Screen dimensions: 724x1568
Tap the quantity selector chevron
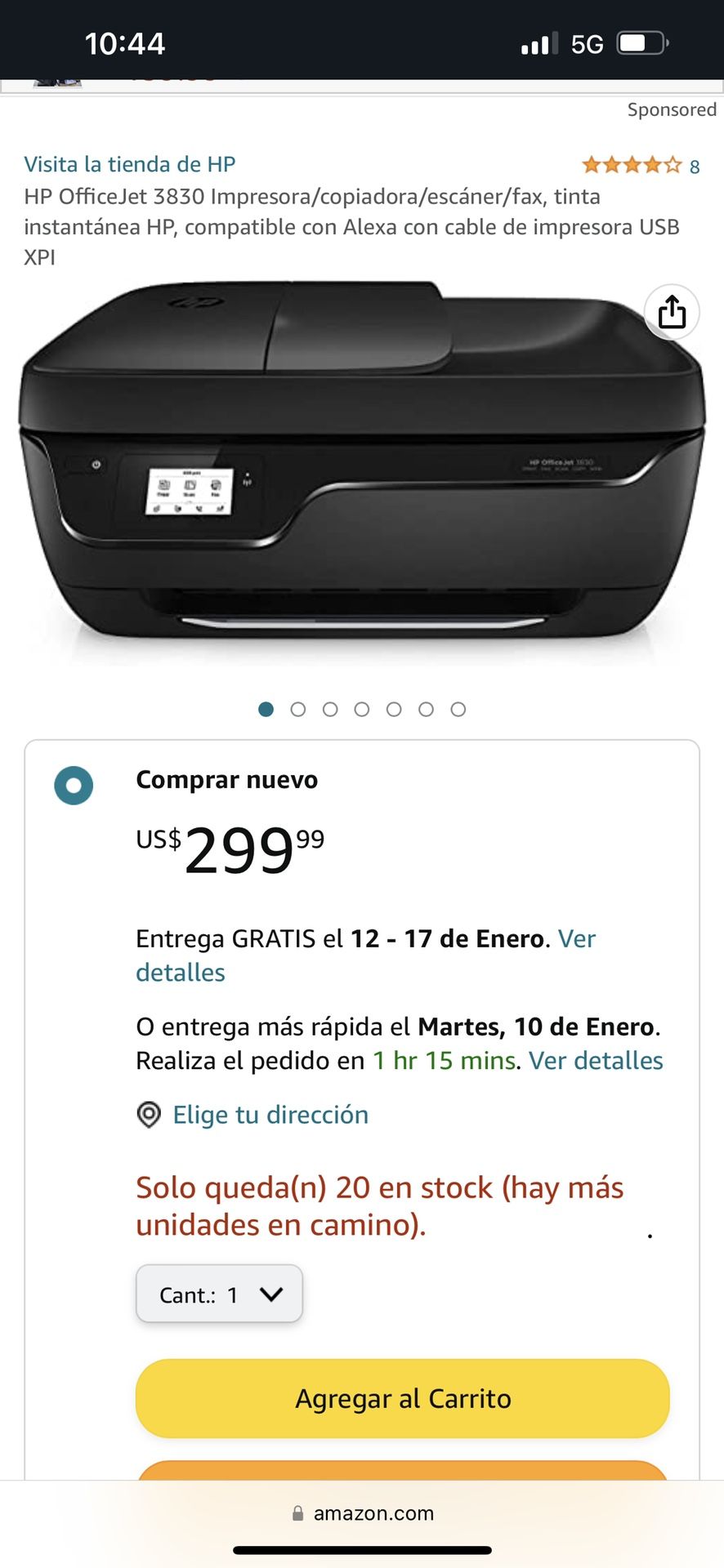pyautogui.click(x=270, y=1294)
